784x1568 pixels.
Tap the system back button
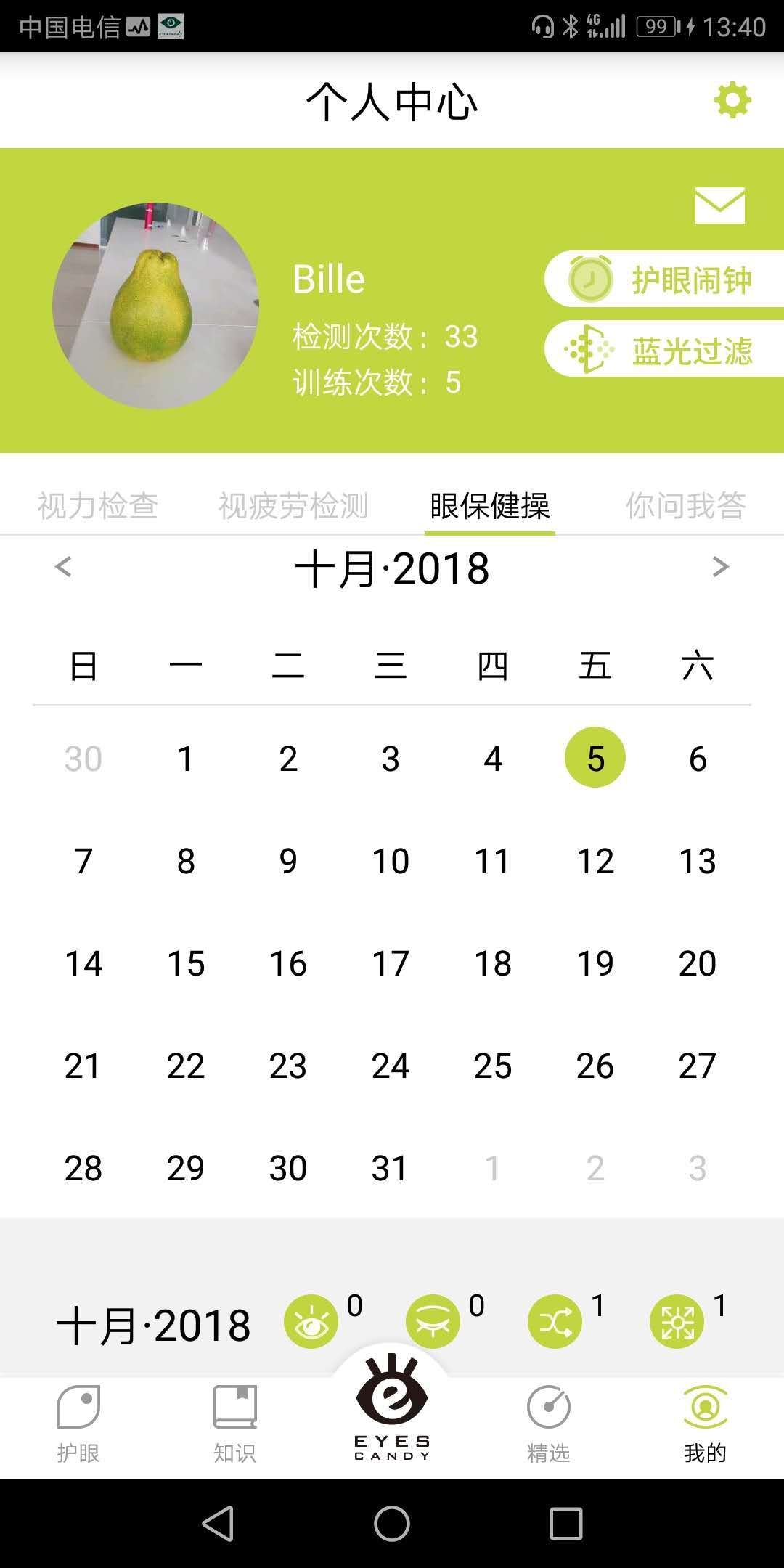218,1523
